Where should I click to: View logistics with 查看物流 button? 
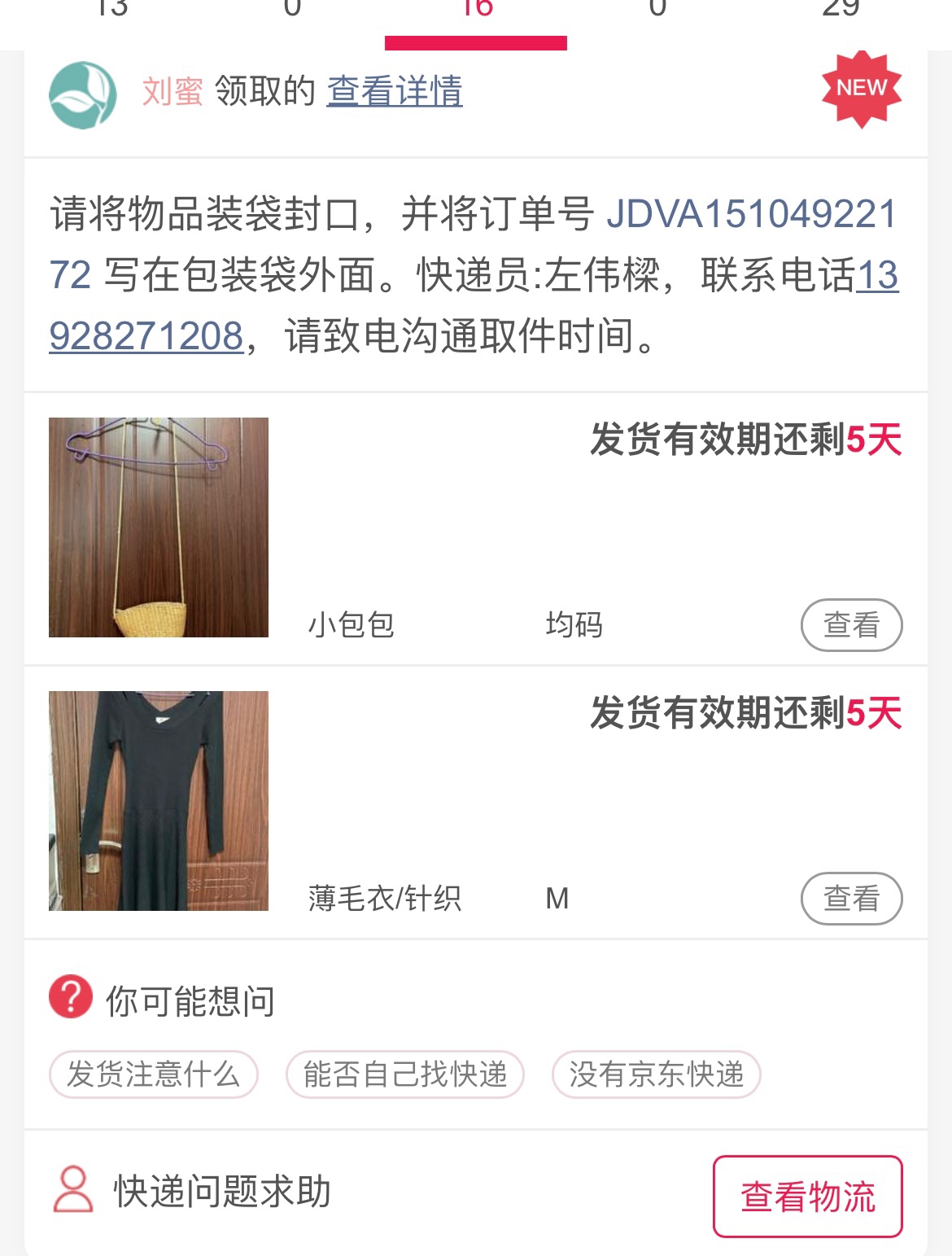(808, 1197)
